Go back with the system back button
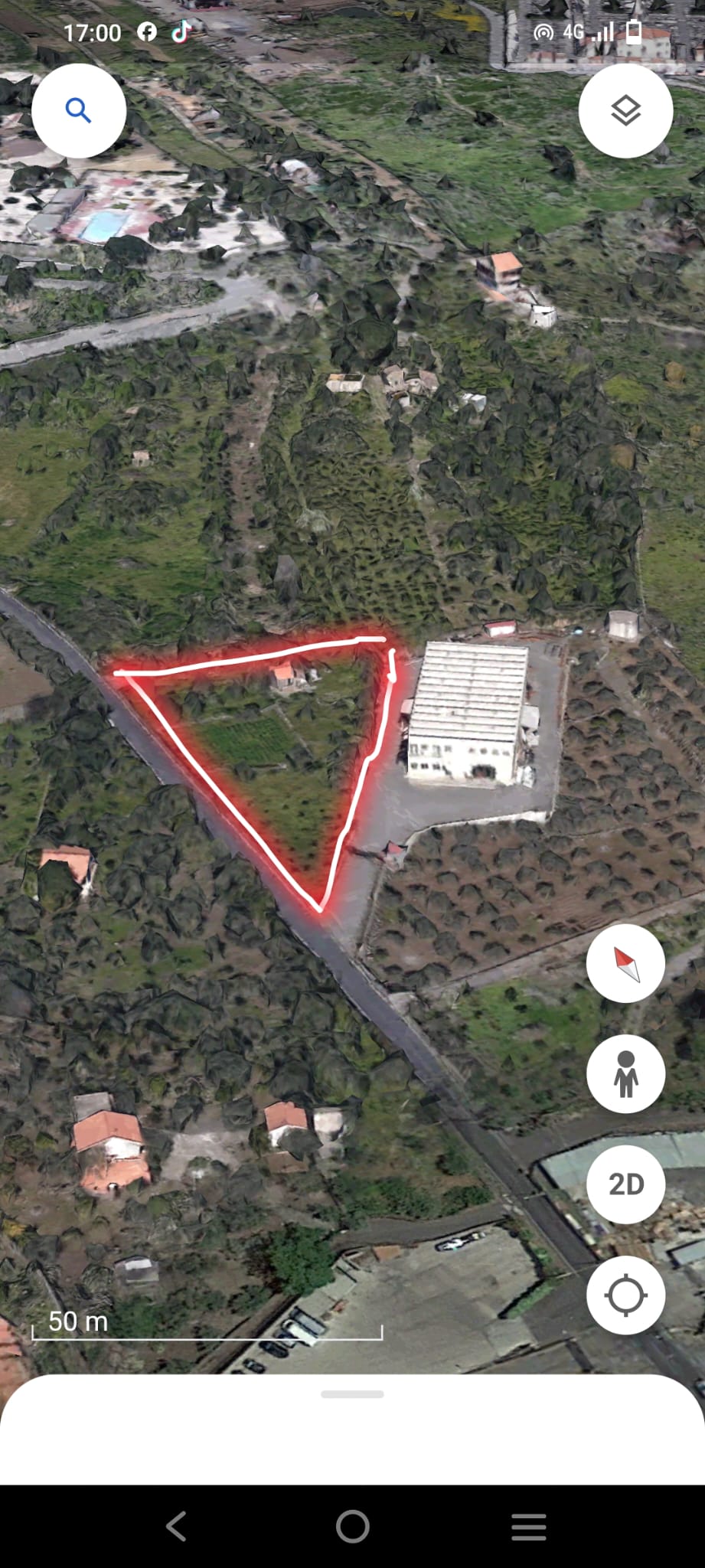705x1568 pixels. pos(176,1526)
